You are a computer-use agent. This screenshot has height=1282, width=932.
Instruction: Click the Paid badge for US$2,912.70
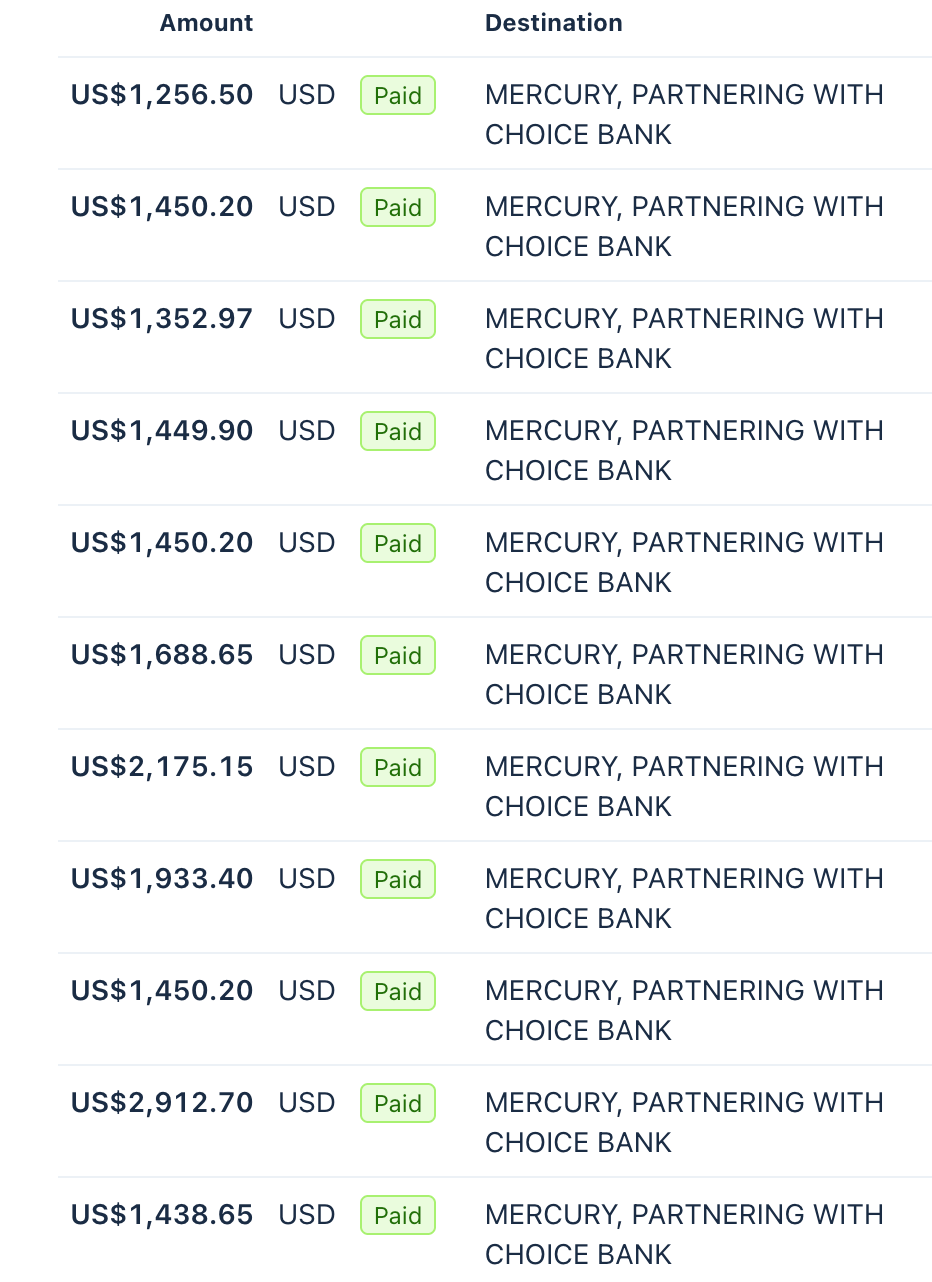coord(397,1103)
